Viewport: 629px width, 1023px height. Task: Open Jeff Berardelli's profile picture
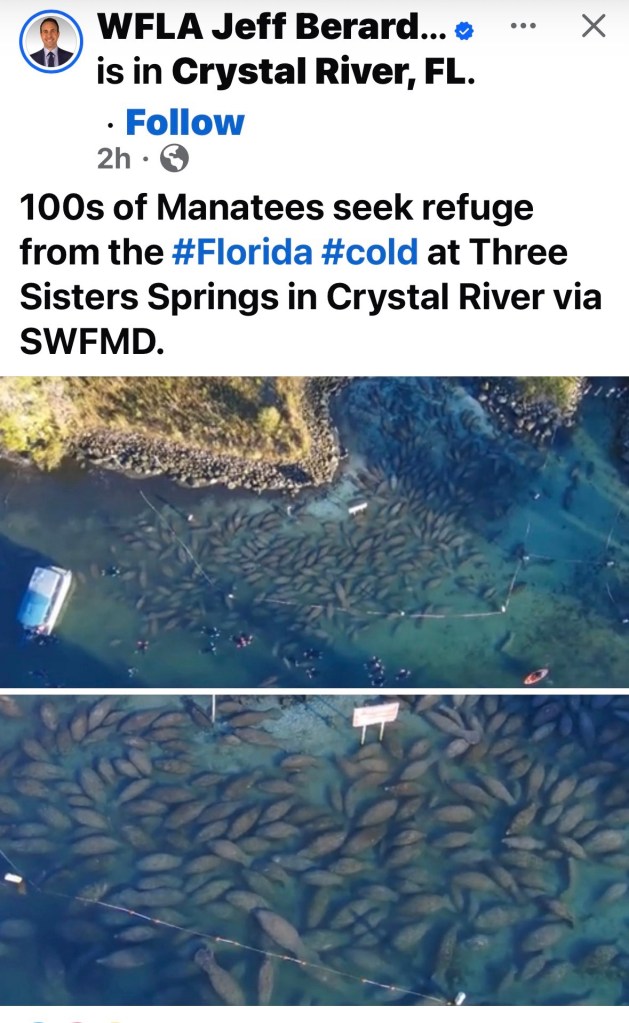click(50, 43)
